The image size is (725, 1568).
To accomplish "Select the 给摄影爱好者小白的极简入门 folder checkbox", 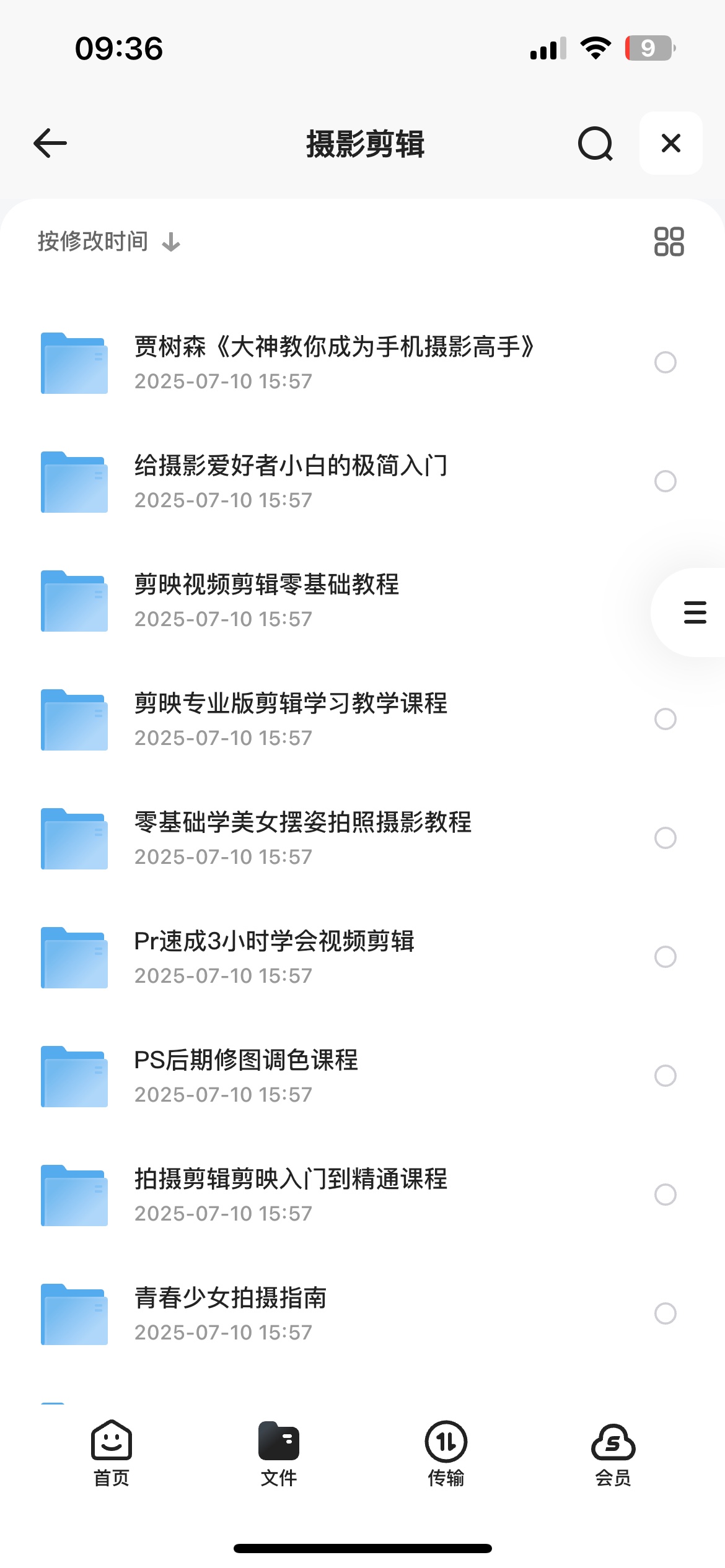I will pyautogui.click(x=665, y=481).
